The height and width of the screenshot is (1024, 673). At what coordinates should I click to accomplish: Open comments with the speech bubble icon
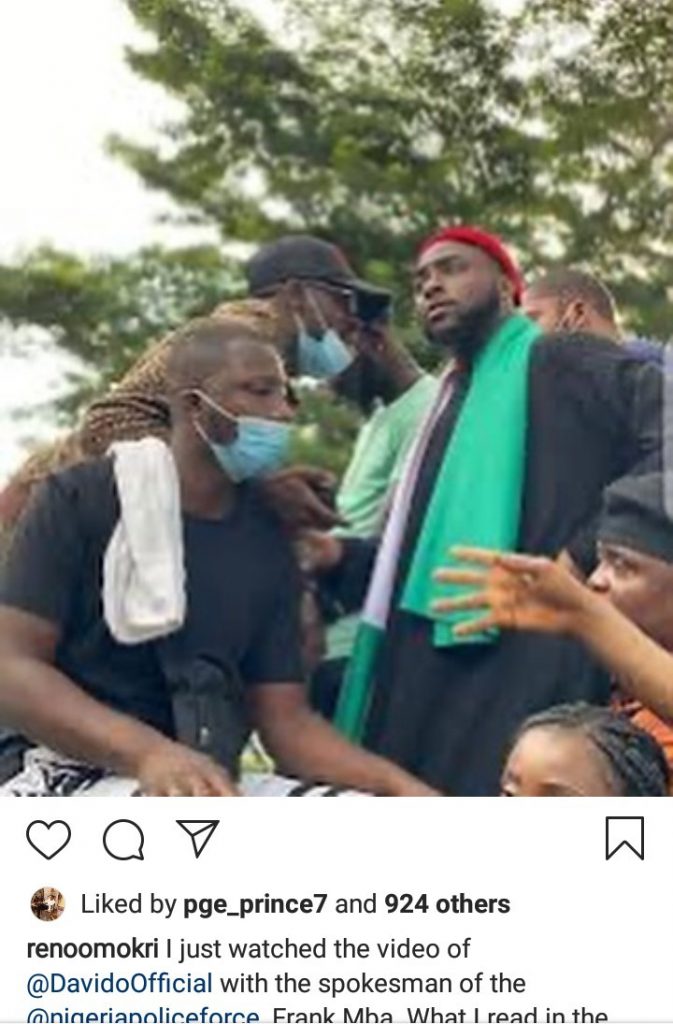click(x=123, y=840)
